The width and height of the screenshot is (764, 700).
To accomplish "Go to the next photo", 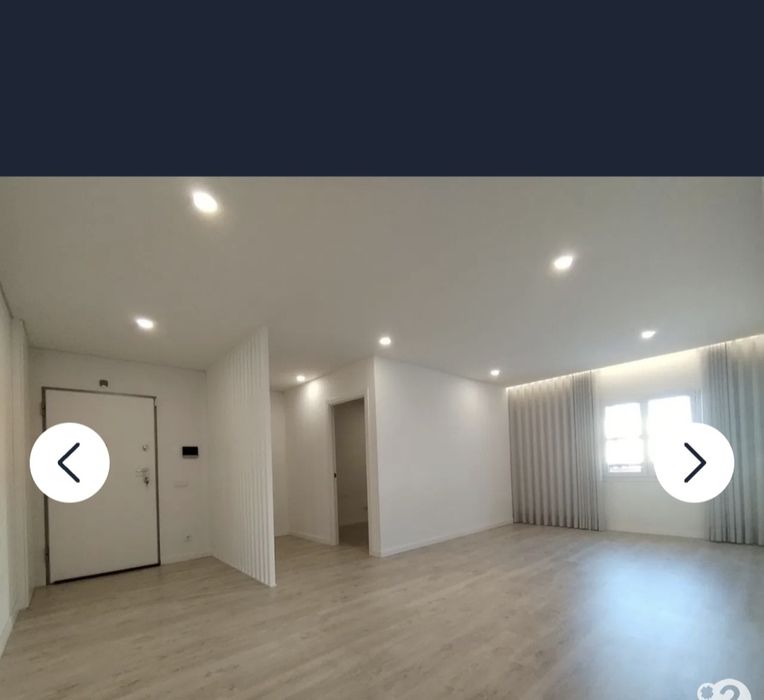I will (694, 462).
